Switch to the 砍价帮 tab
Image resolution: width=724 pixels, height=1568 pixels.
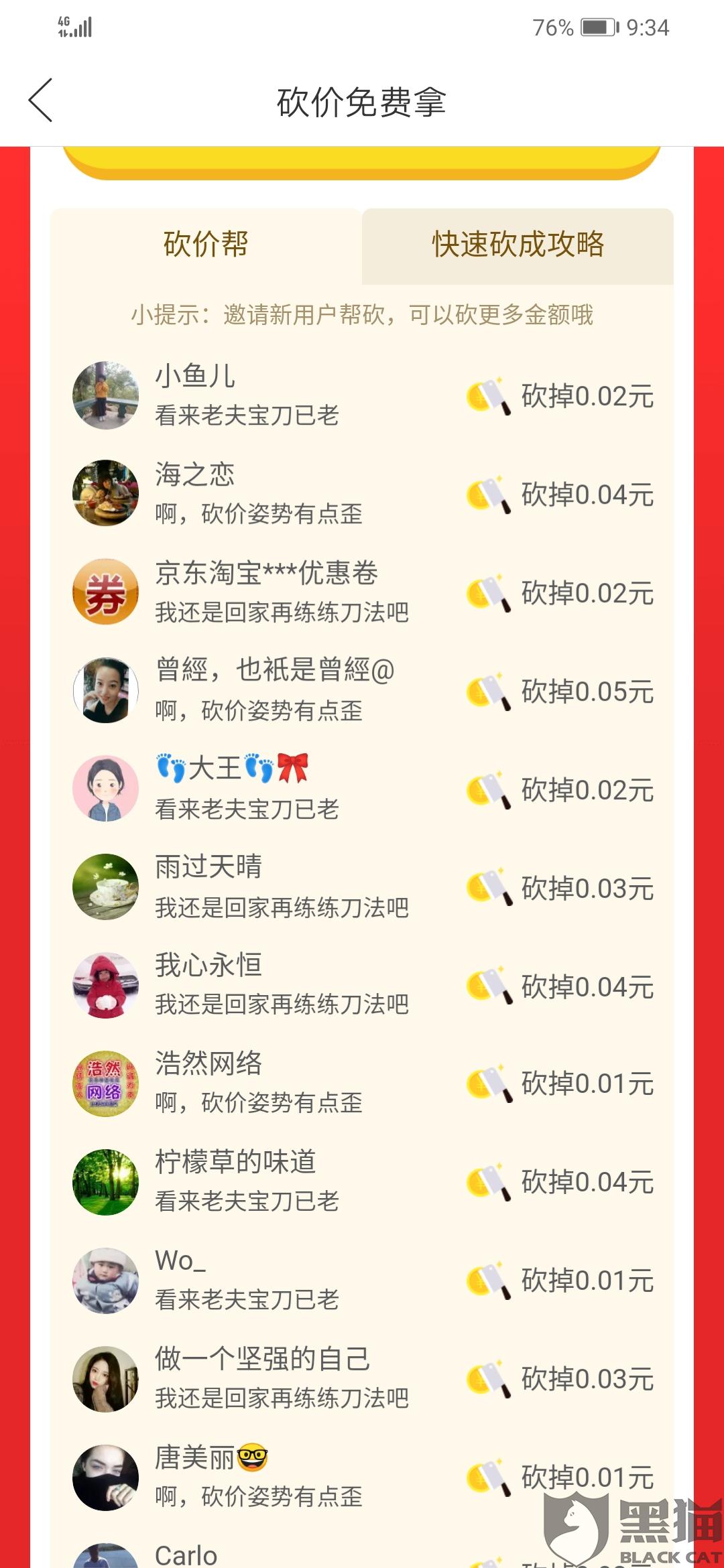coord(206,245)
